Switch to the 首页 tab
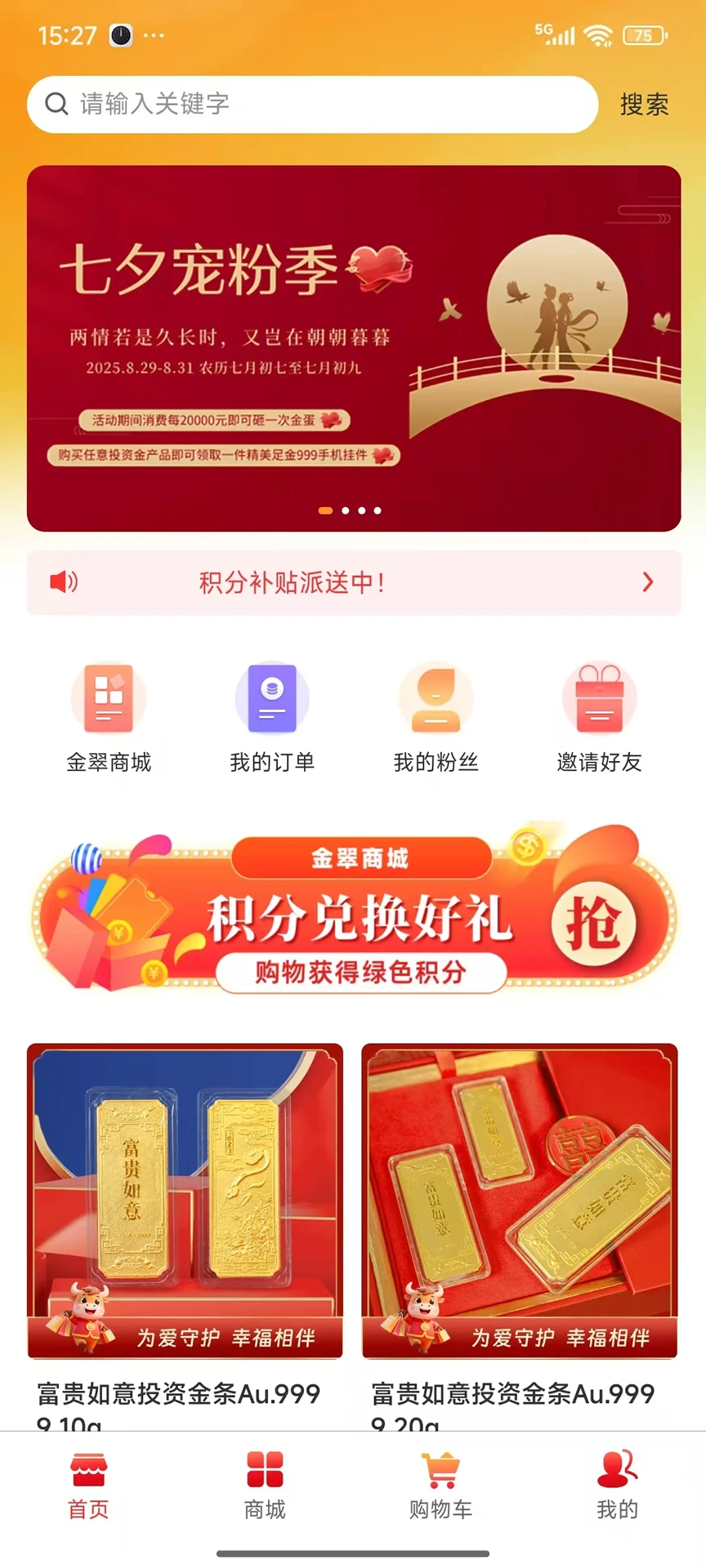The height and width of the screenshot is (1568, 706). tap(88, 1486)
